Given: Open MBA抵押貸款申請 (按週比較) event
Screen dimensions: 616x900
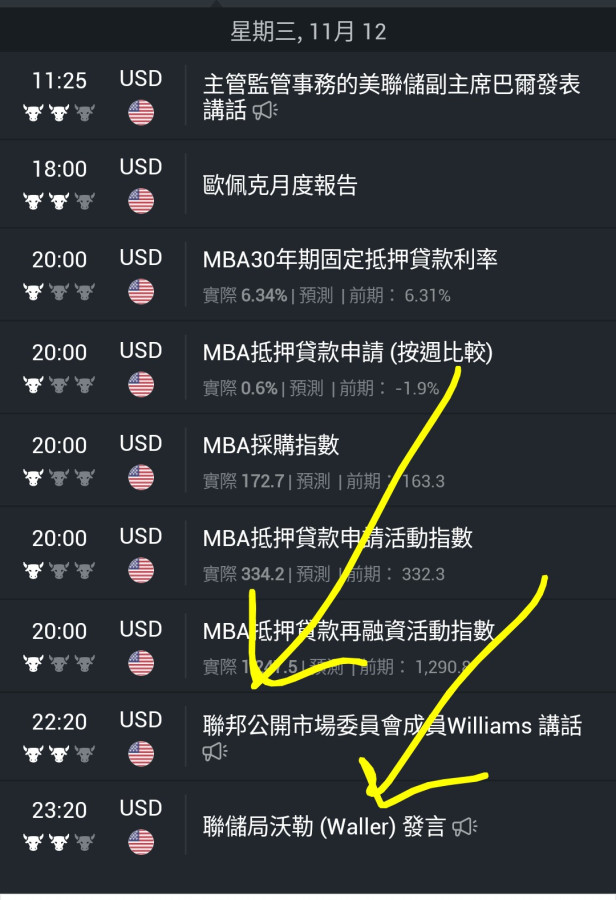Looking at the screenshot, I should point(347,352).
